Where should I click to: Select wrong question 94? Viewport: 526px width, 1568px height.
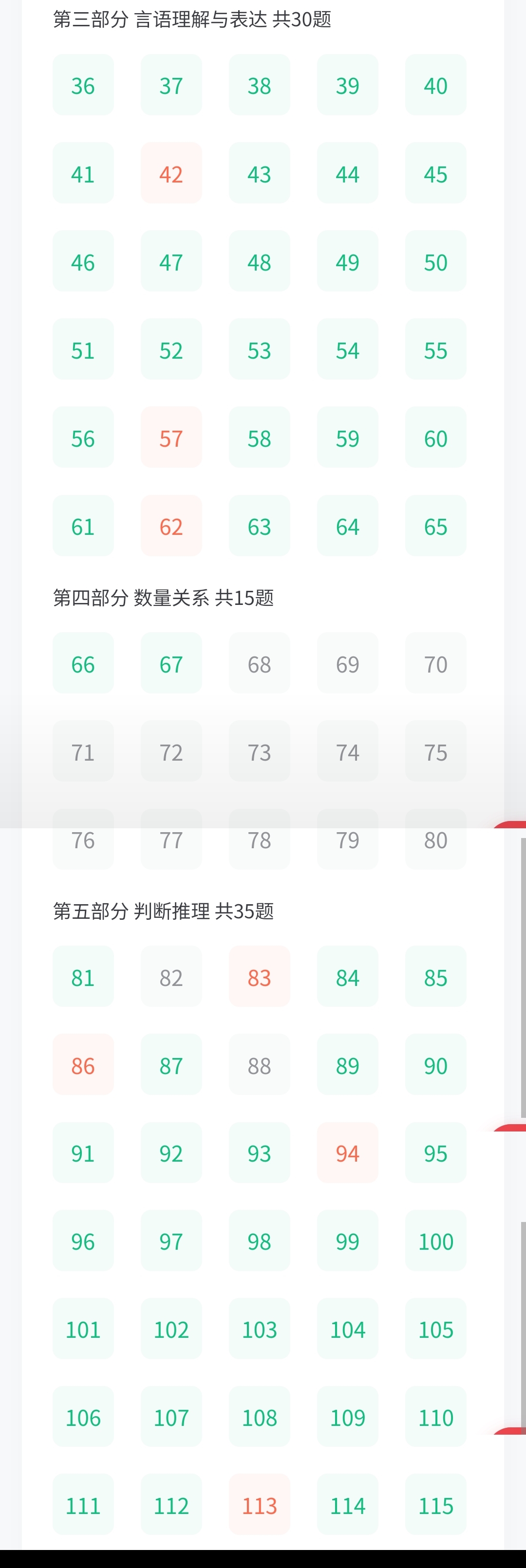point(347,1153)
